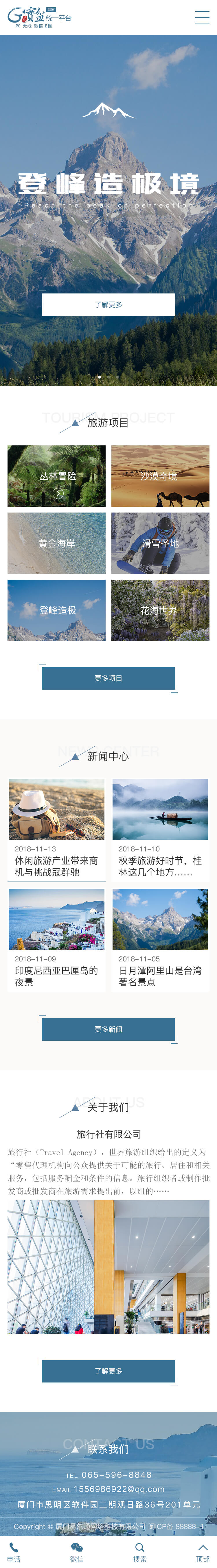Screen dimensions: 217x1568
Task: Open the 沙漠奇境 tour project
Action: coord(160,476)
